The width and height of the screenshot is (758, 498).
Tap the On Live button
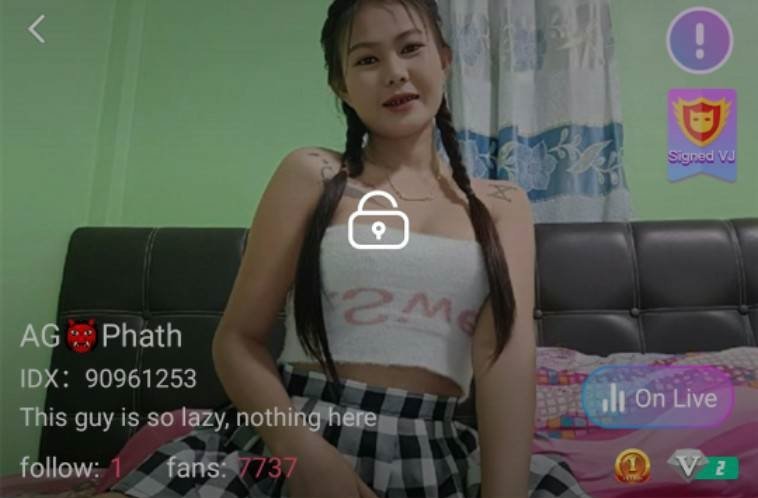point(659,398)
